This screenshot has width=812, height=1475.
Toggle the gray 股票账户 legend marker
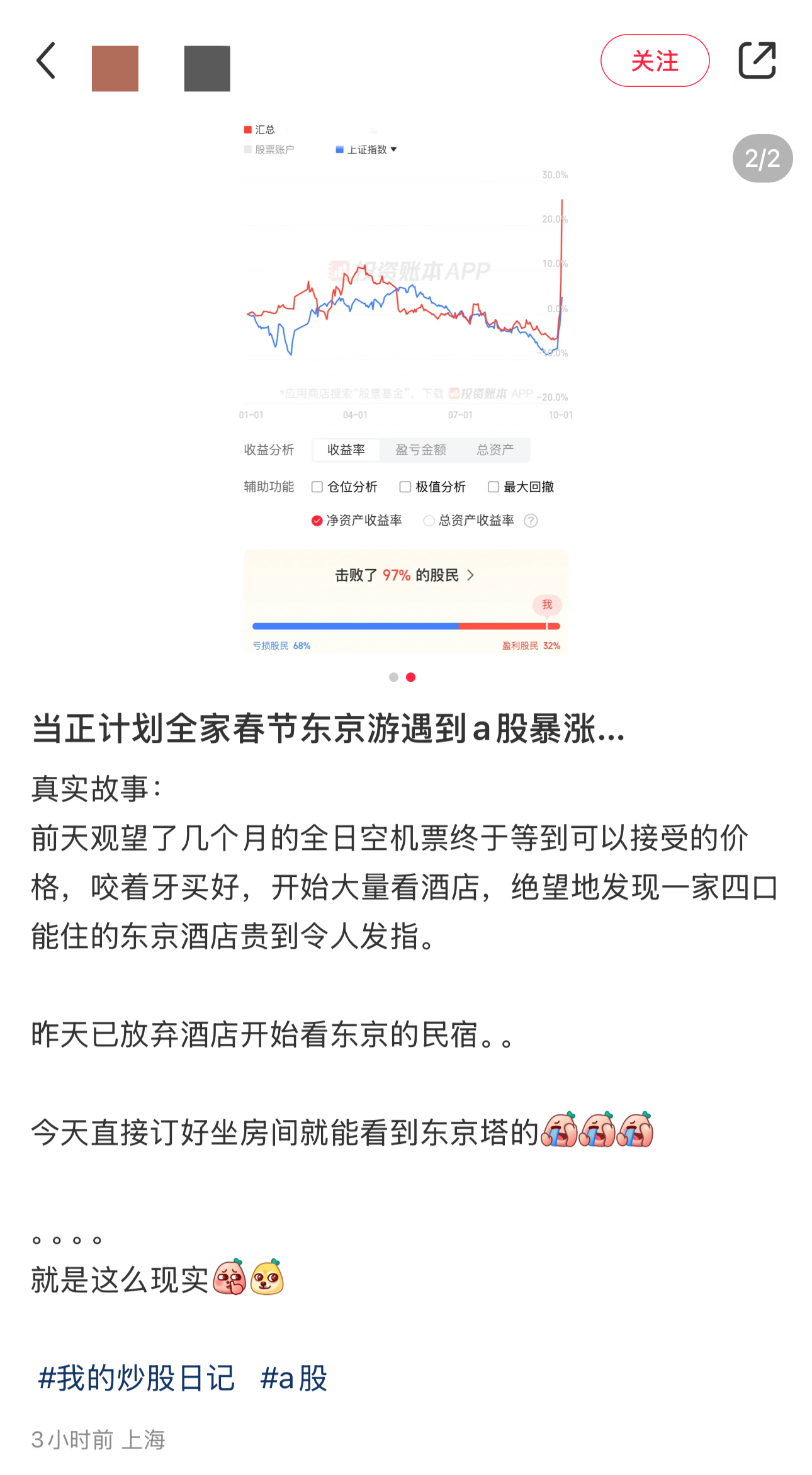click(246, 149)
